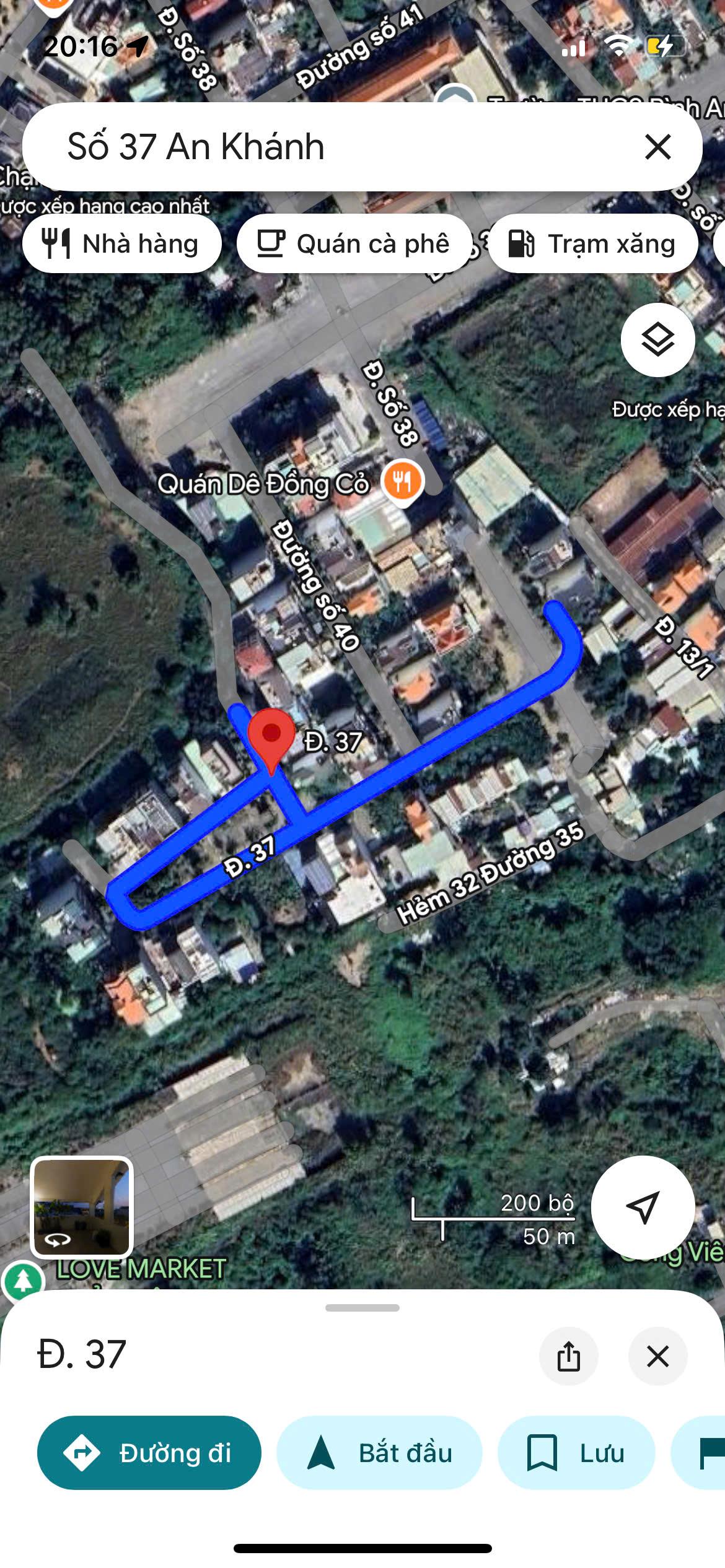Viewport: 725px width, 1568px height.
Task: Open the Quán Dê Đồng Cỏ restaurant marker
Action: click(403, 481)
